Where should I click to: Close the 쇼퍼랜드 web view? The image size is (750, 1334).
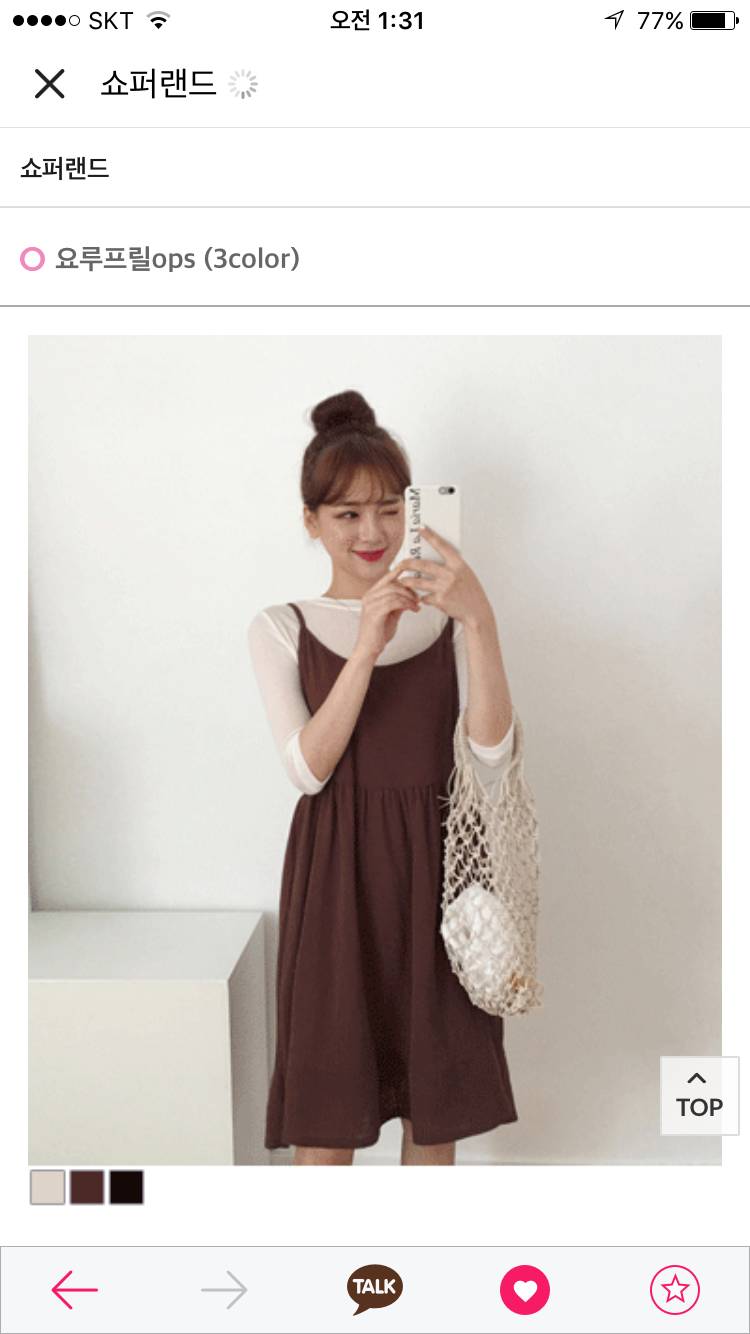[x=49, y=84]
